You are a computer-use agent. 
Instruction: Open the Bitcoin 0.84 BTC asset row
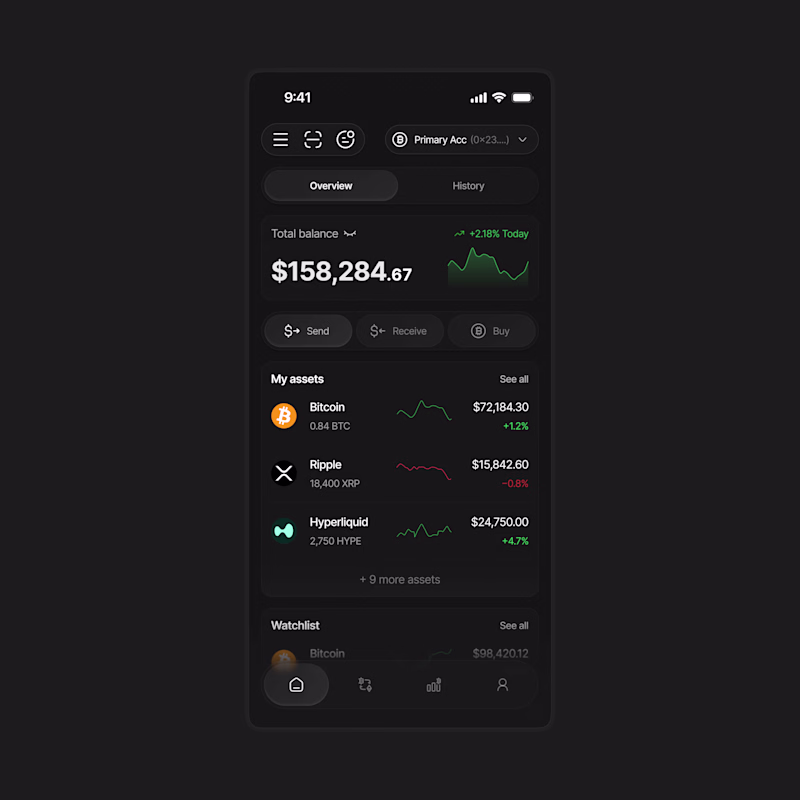point(399,416)
